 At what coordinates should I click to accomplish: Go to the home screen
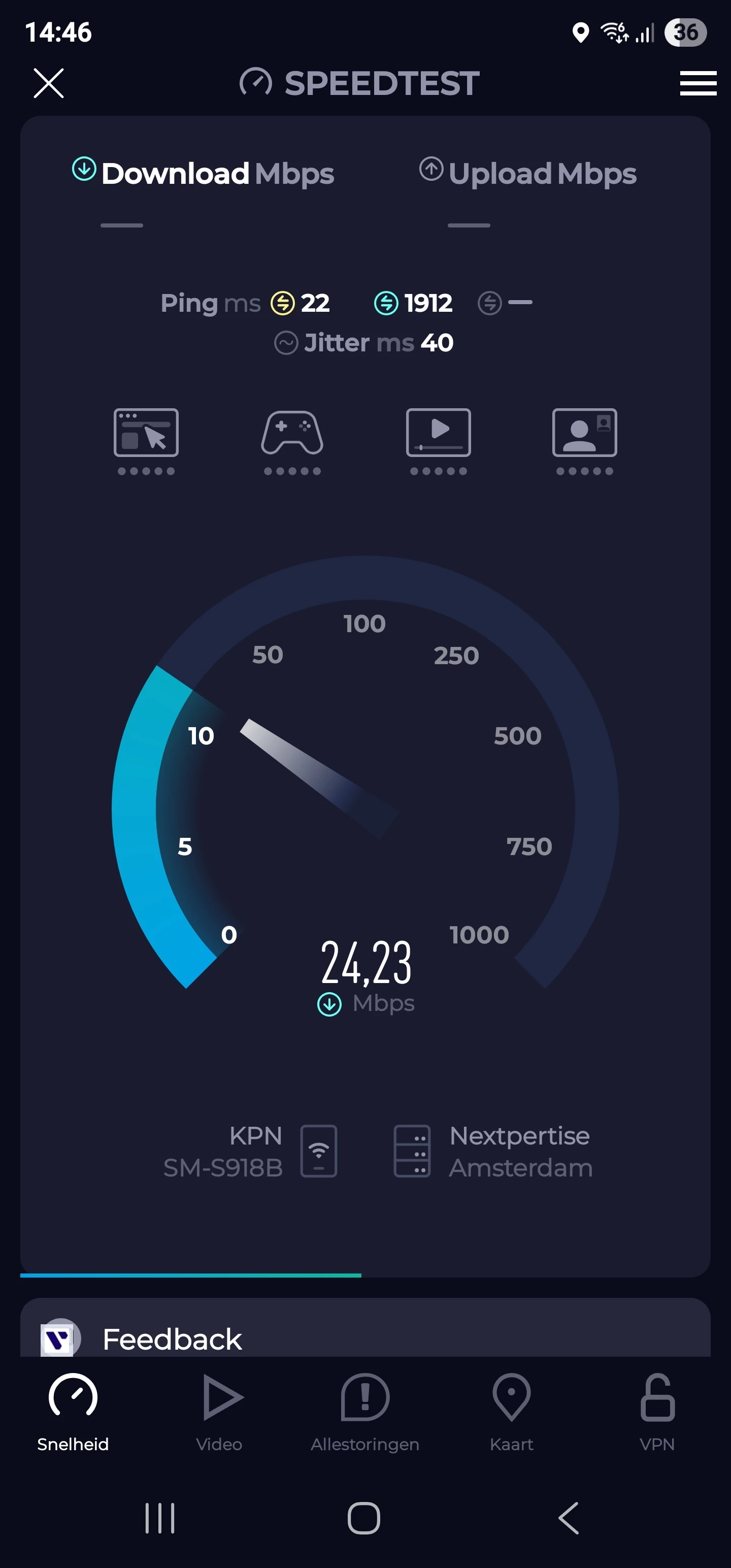coord(364,1518)
